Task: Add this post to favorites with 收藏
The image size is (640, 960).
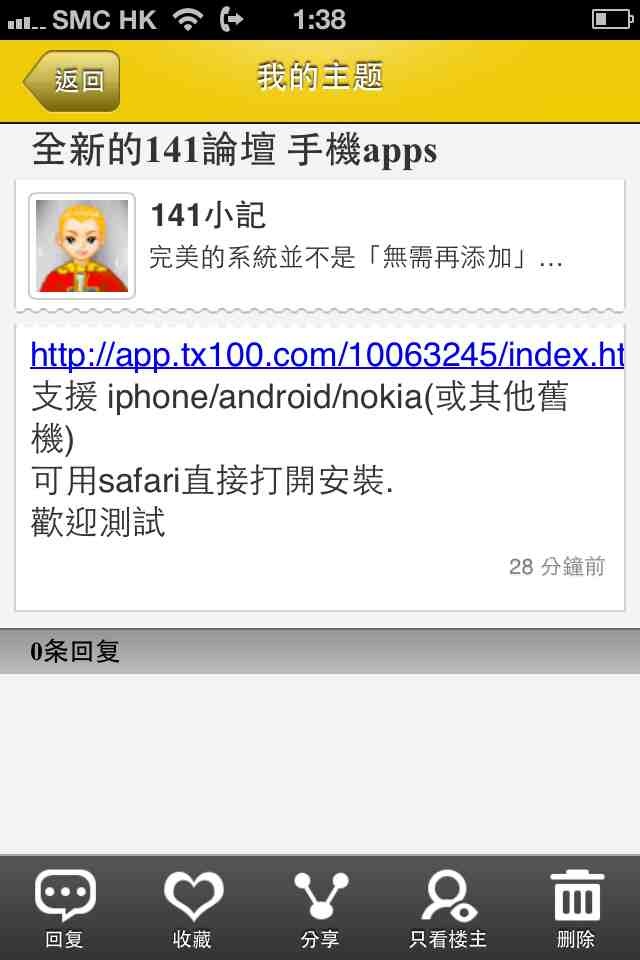Action: pyautogui.click(x=193, y=908)
